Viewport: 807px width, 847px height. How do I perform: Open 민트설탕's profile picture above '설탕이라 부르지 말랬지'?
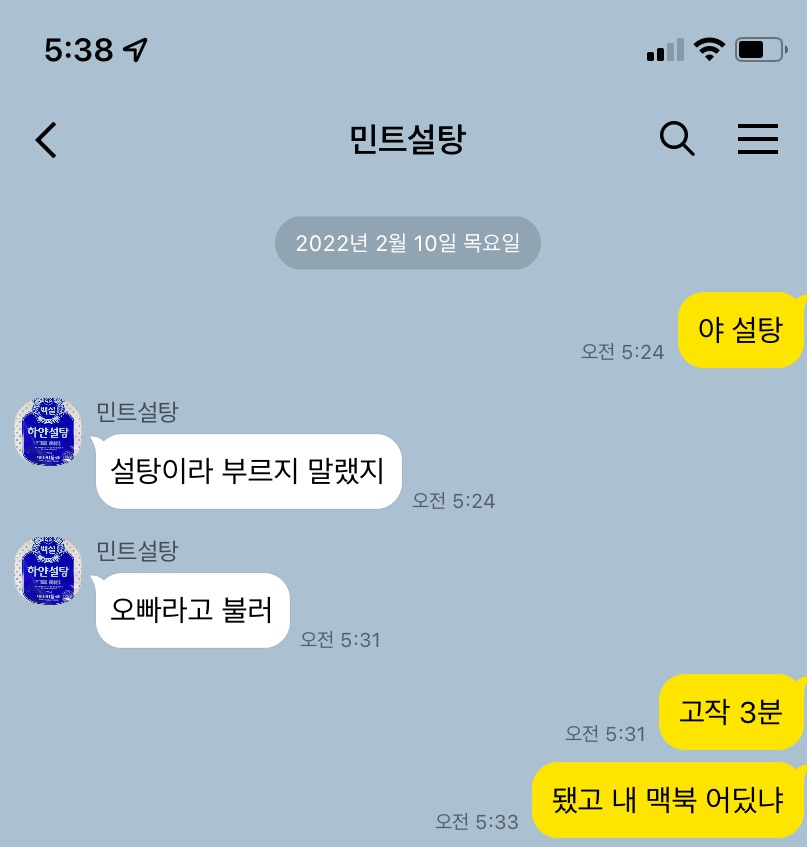click(47, 432)
